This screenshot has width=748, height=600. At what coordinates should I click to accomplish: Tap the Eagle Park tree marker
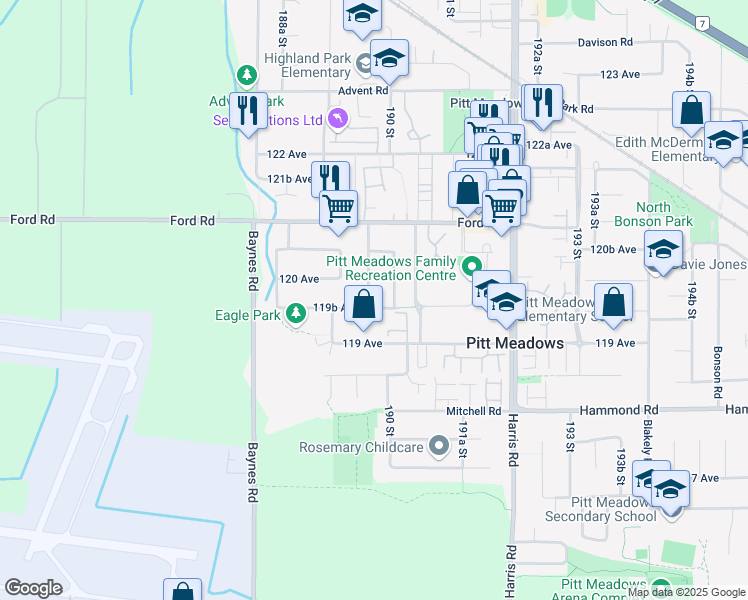coord(295,314)
